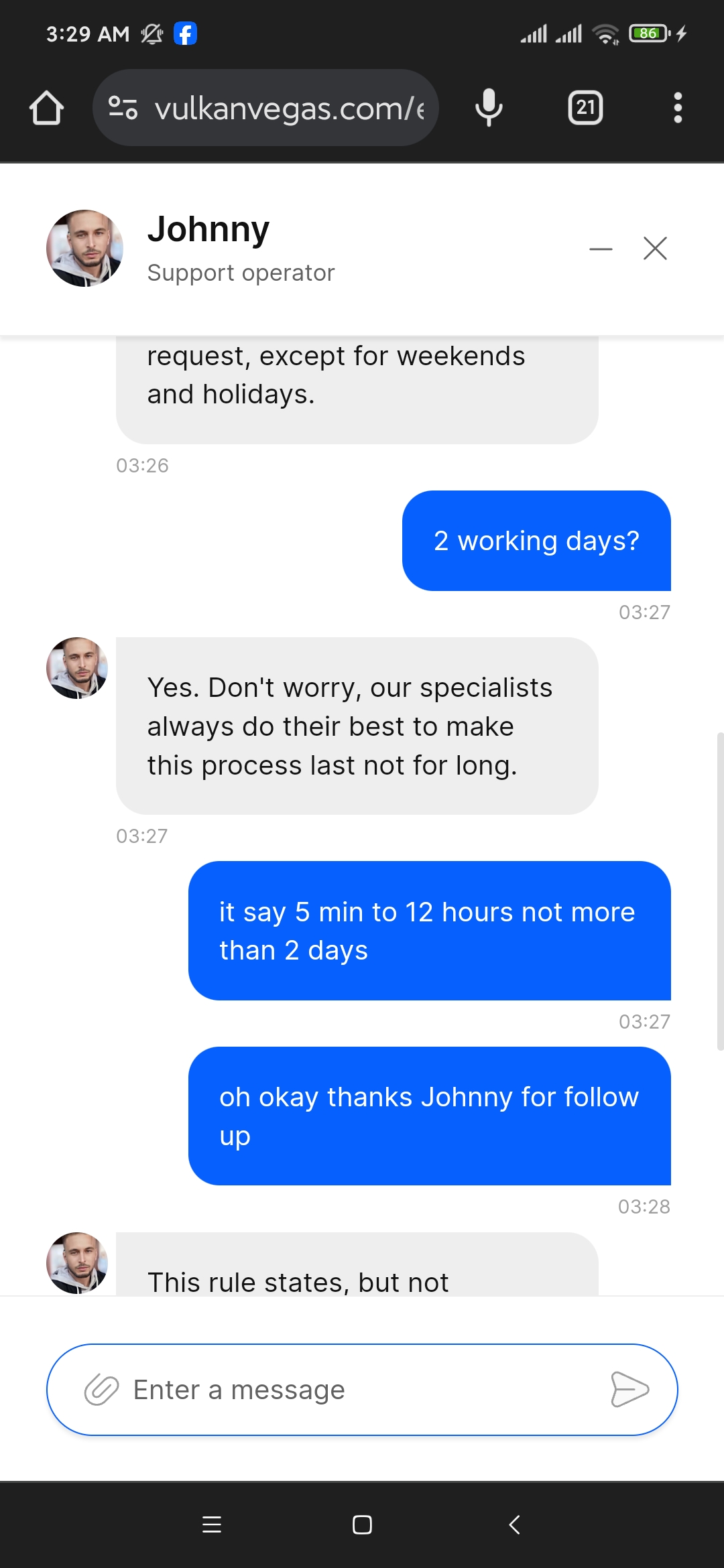724x1568 pixels.
Task: Go back using the system back button
Action: pyautogui.click(x=514, y=1525)
